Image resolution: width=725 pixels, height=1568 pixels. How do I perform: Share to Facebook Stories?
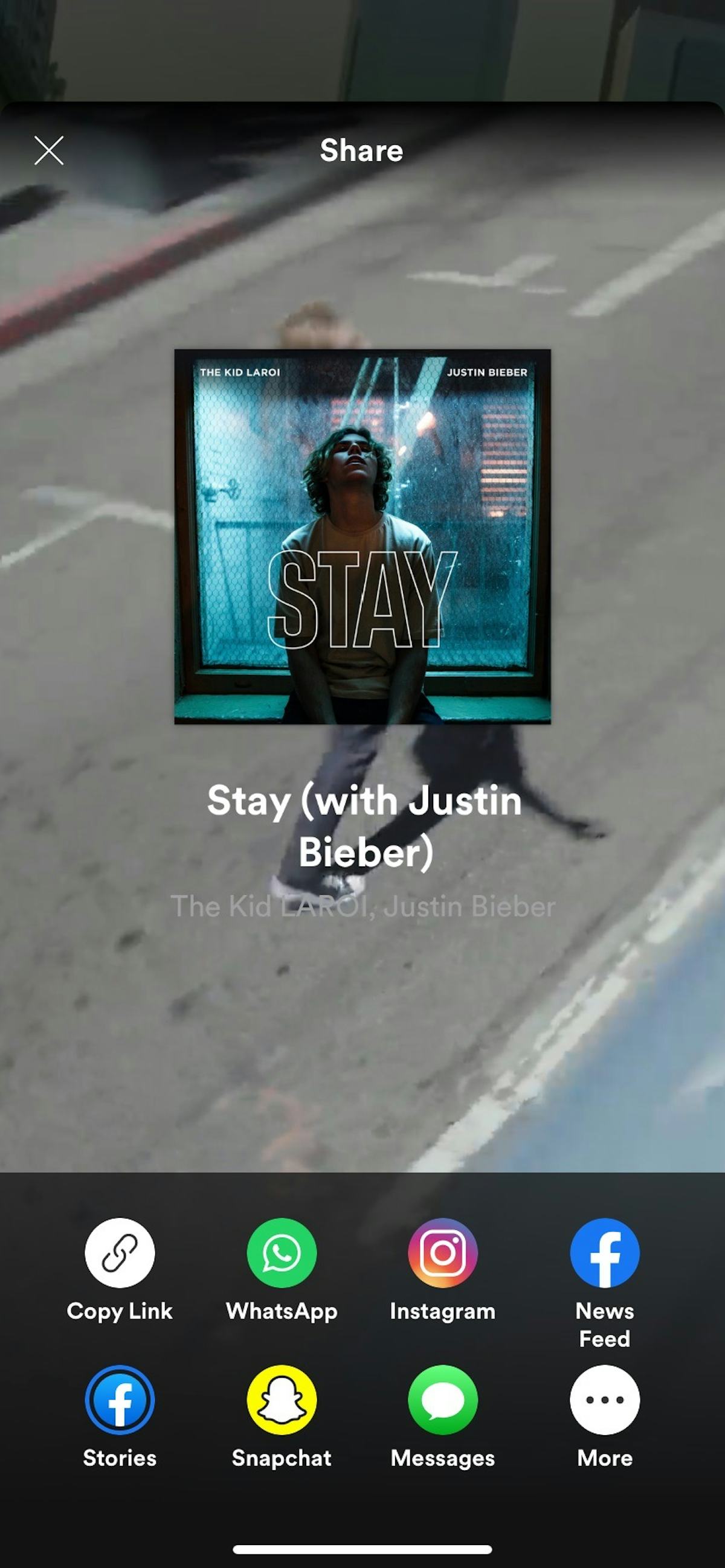(120, 1400)
